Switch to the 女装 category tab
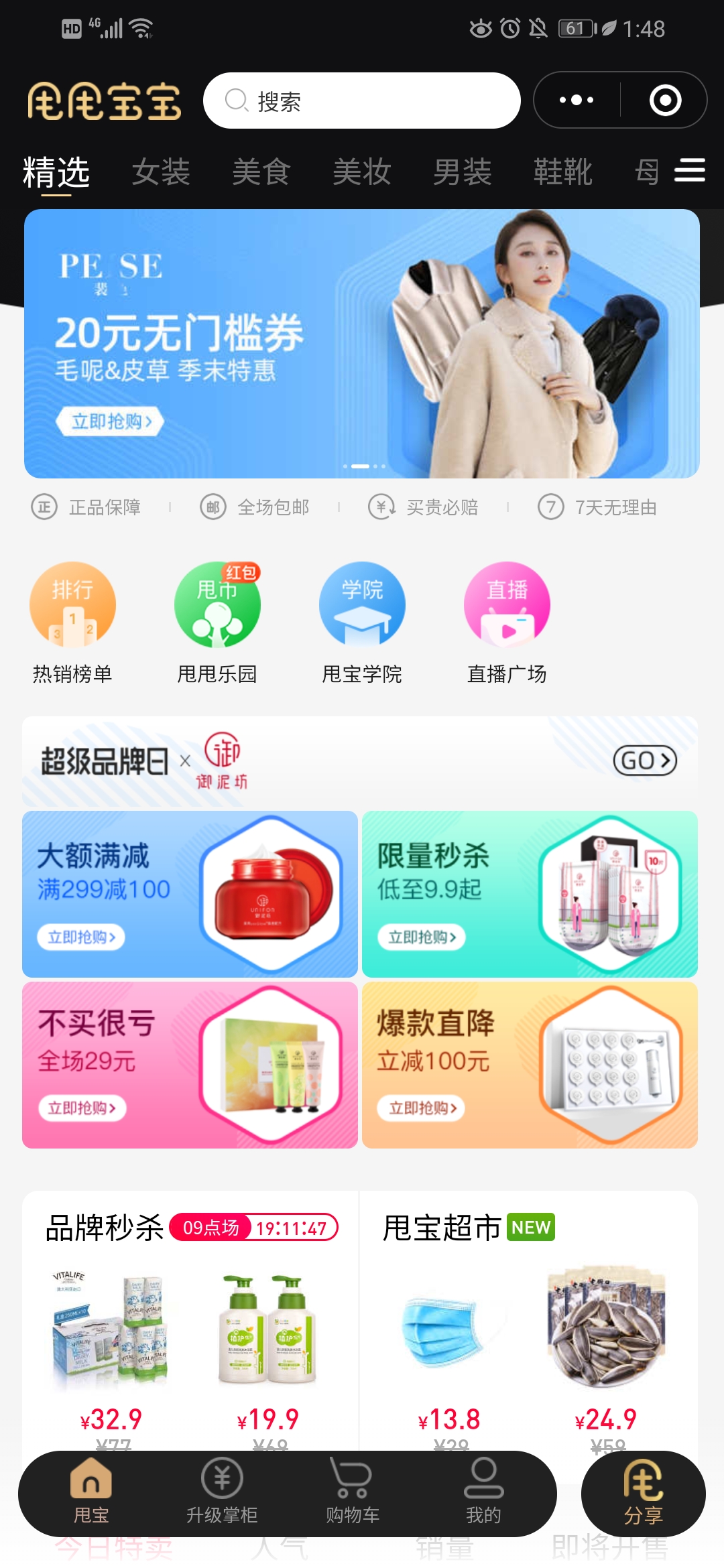The height and width of the screenshot is (1568, 724). coord(162,172)
